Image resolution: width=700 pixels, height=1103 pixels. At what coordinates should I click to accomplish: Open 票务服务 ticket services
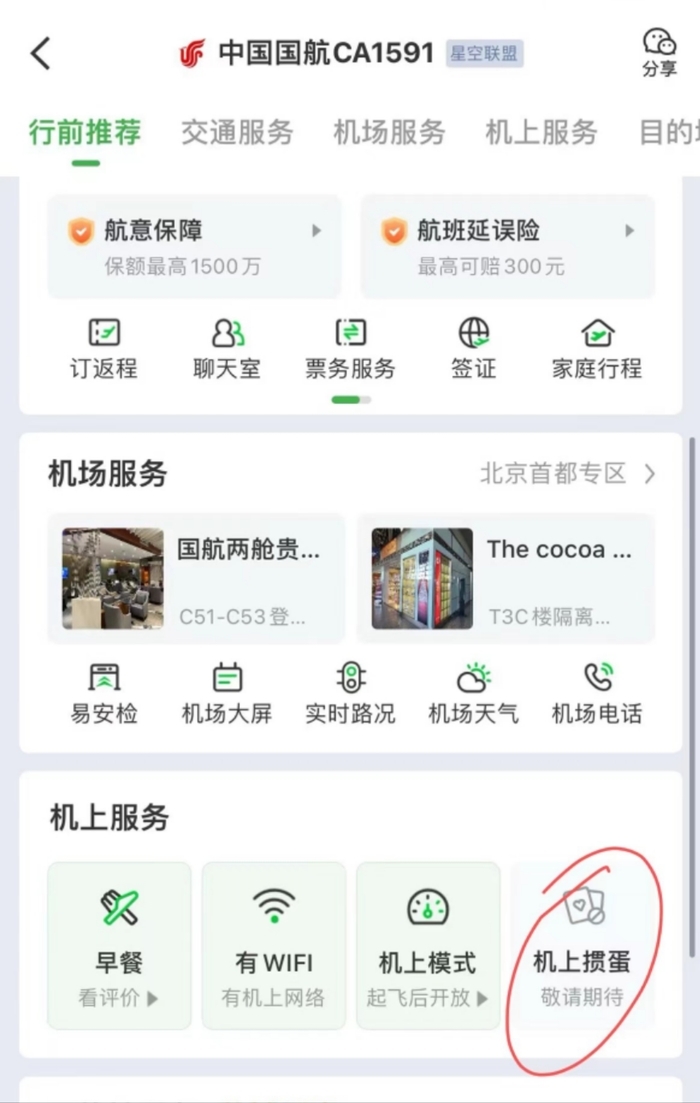click(x=350, y=349)
